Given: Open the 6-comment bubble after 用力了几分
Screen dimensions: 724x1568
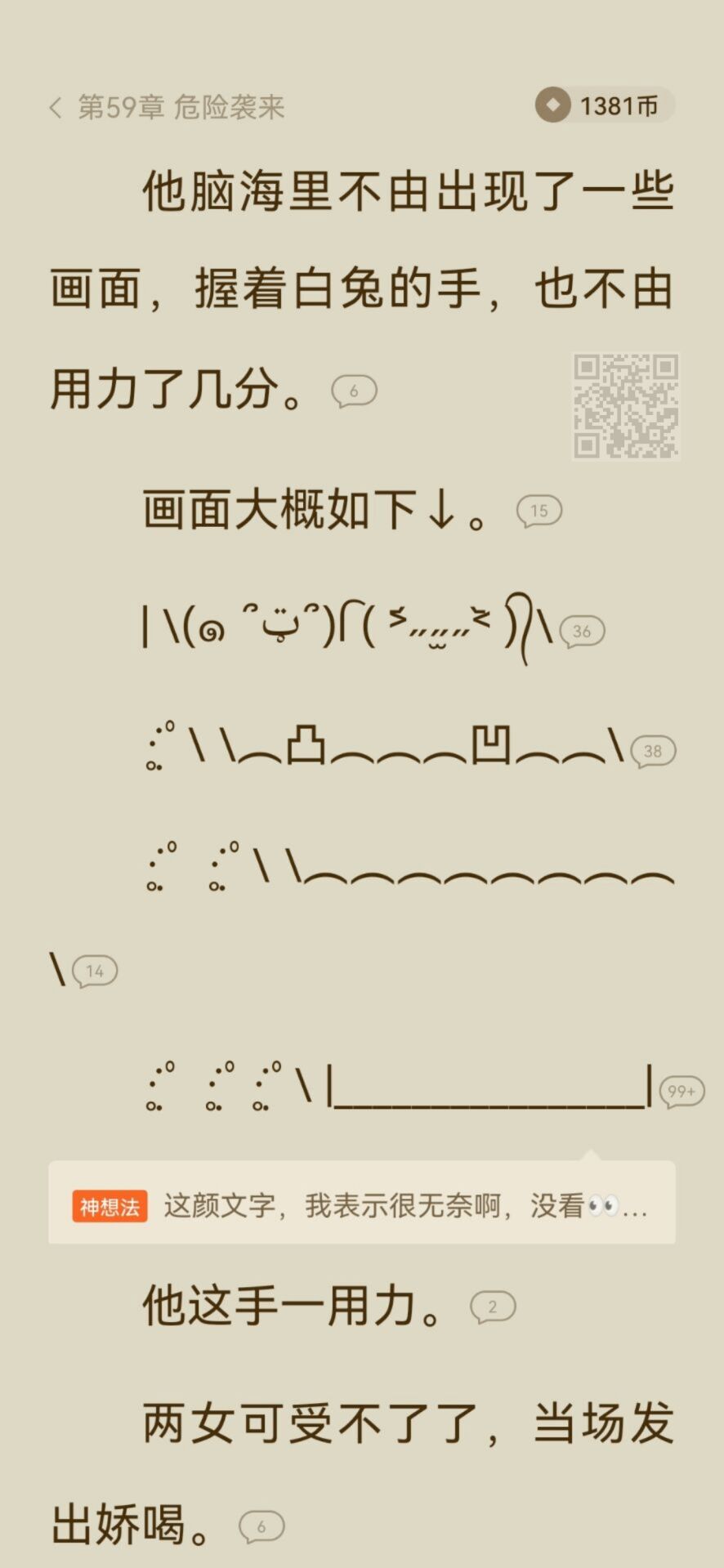Looking at the screenshot, I should 354,391.
